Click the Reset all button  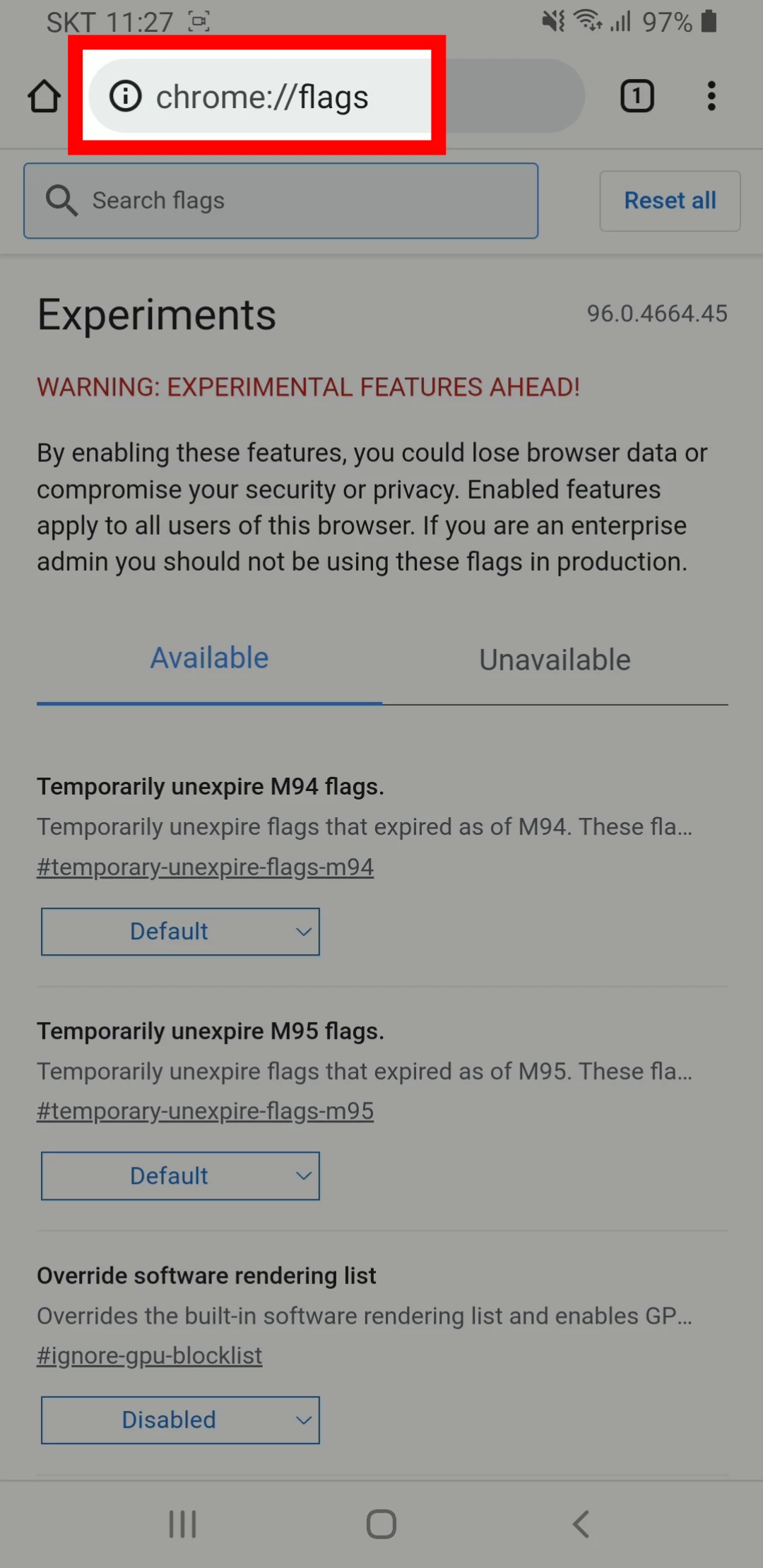[x=669, y=201]
